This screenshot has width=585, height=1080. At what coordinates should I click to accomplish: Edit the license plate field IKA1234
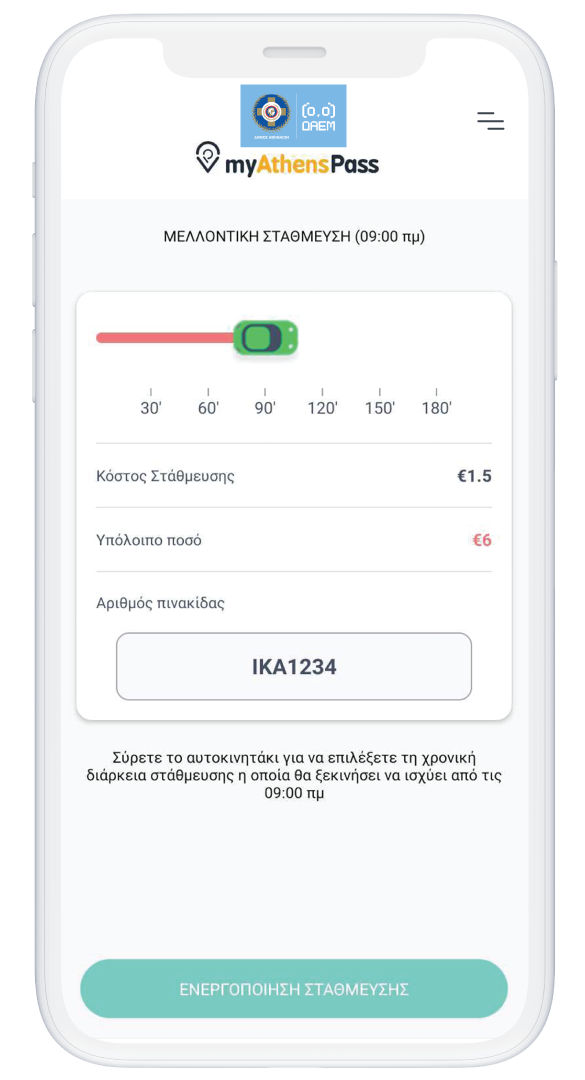click(294, 666)
